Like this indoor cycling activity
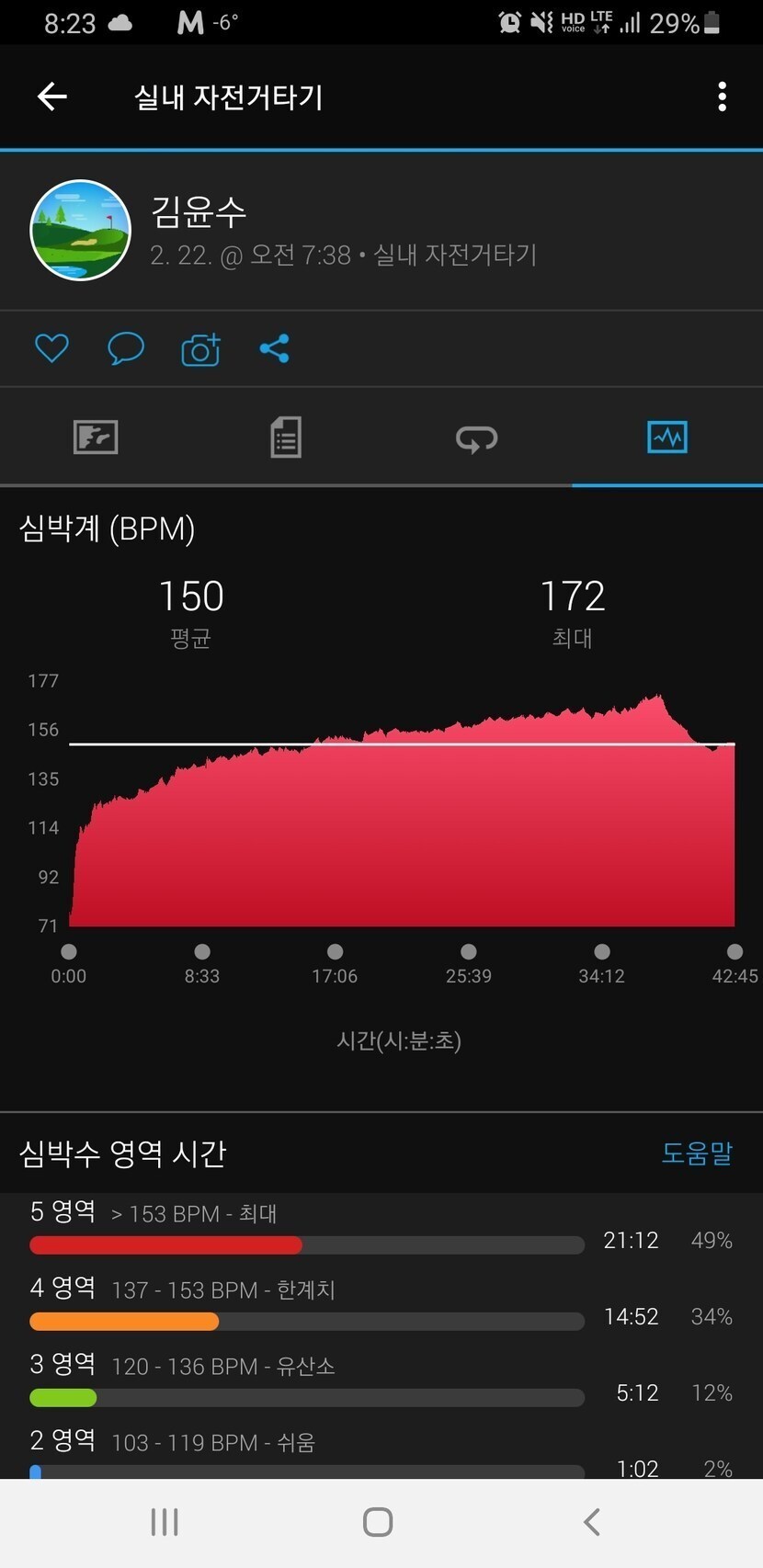 point(51,348)
